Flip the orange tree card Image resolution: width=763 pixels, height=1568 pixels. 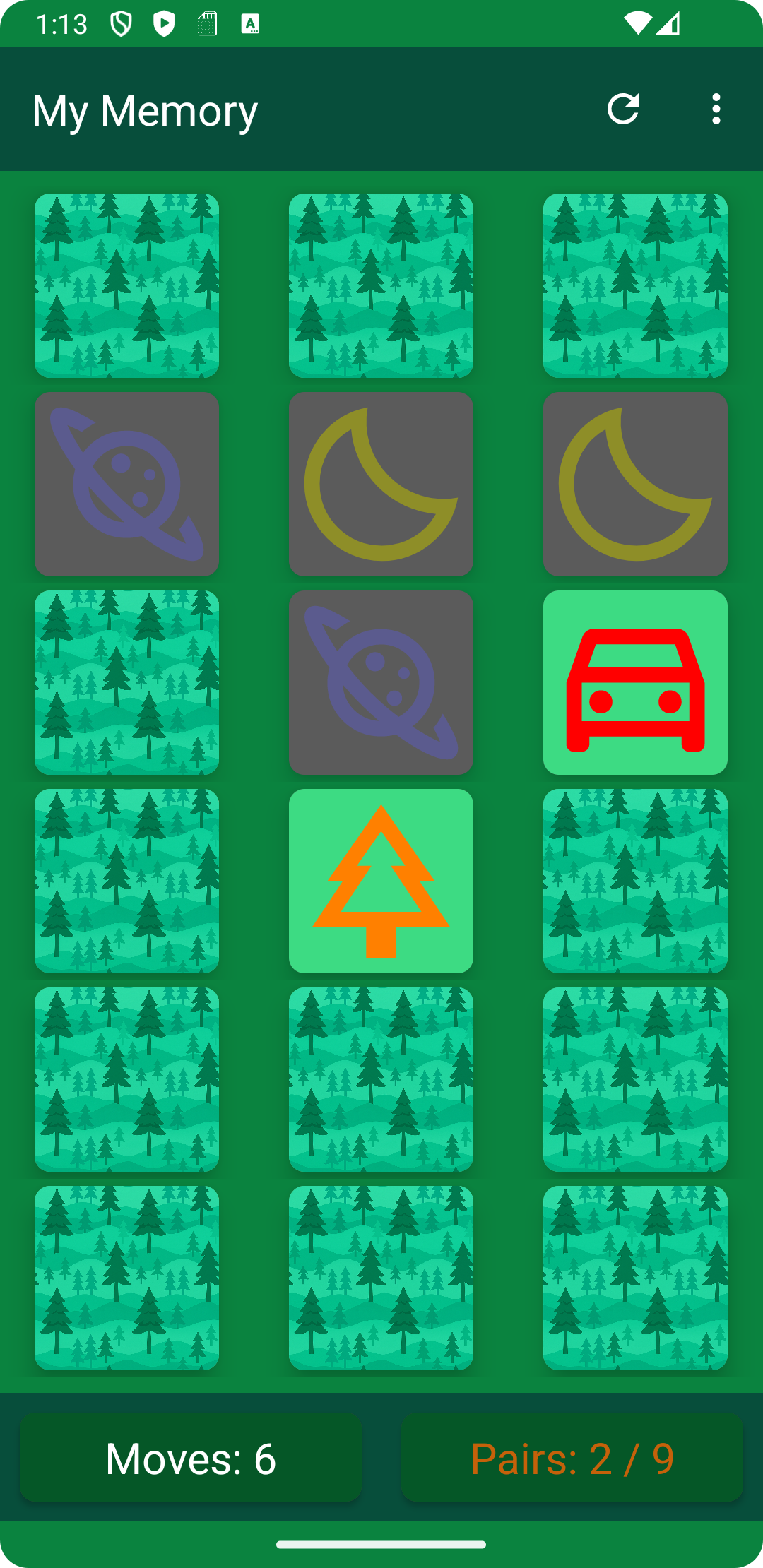click(381, 881)
